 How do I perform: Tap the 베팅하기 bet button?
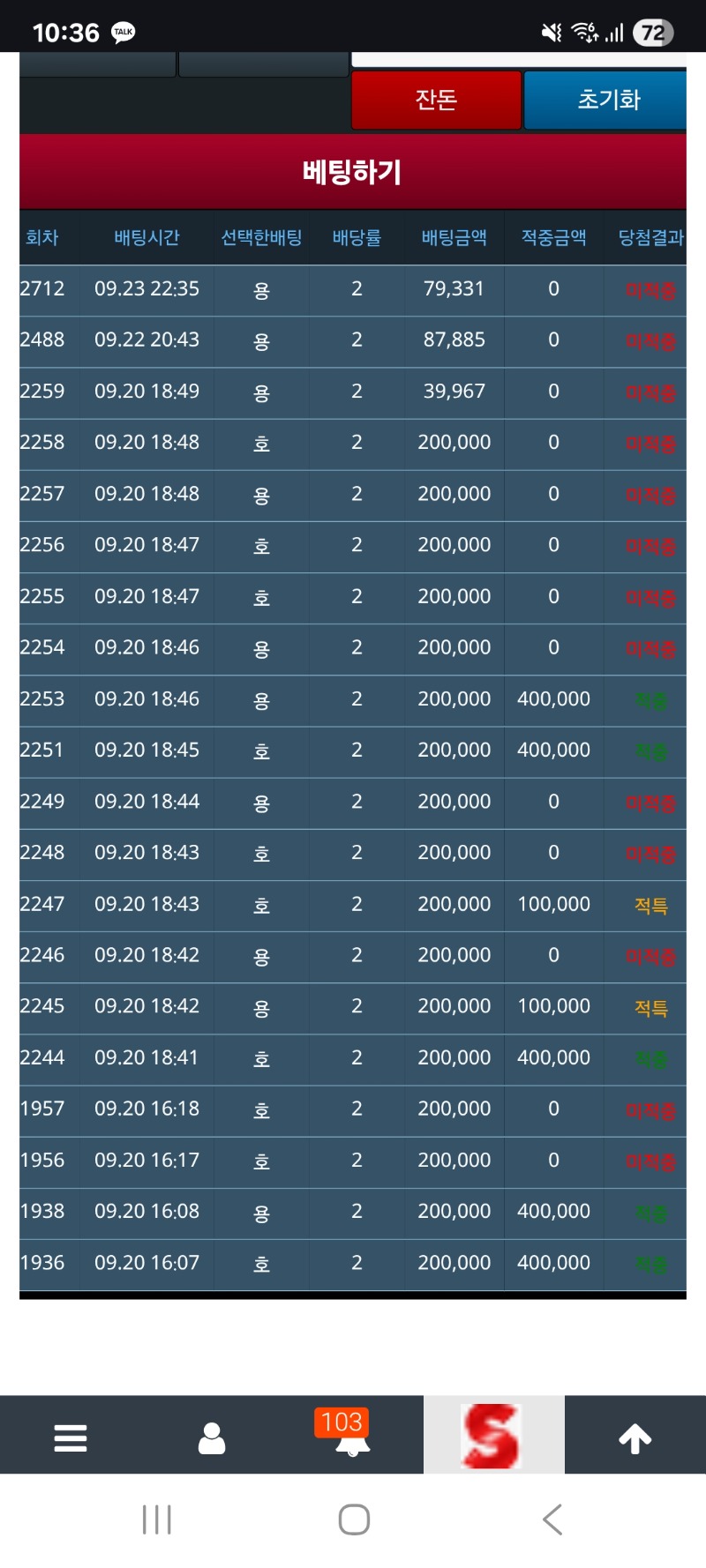353,172
